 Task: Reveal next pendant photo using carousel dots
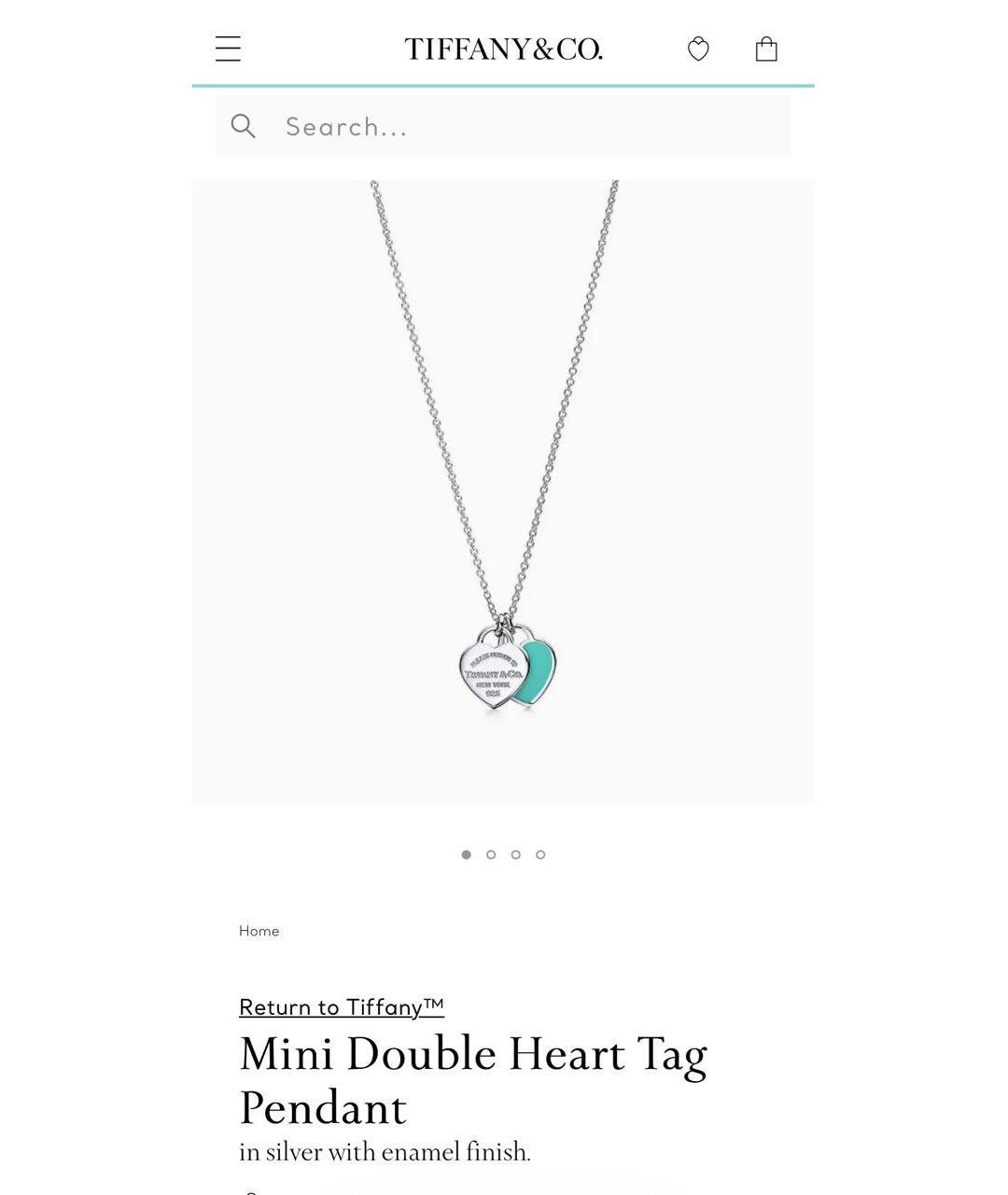point(491,854)
